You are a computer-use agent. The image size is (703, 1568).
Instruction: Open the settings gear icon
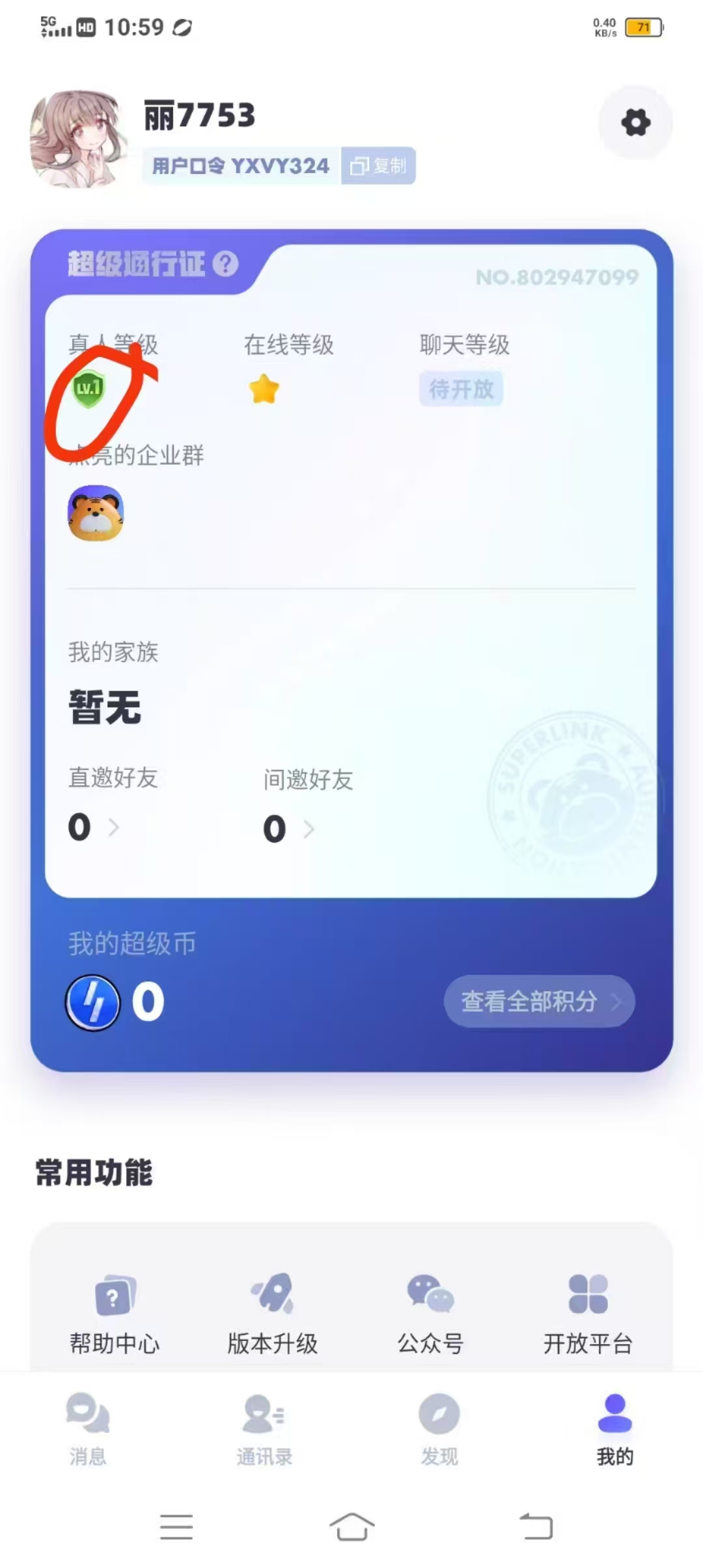(635, 122)
